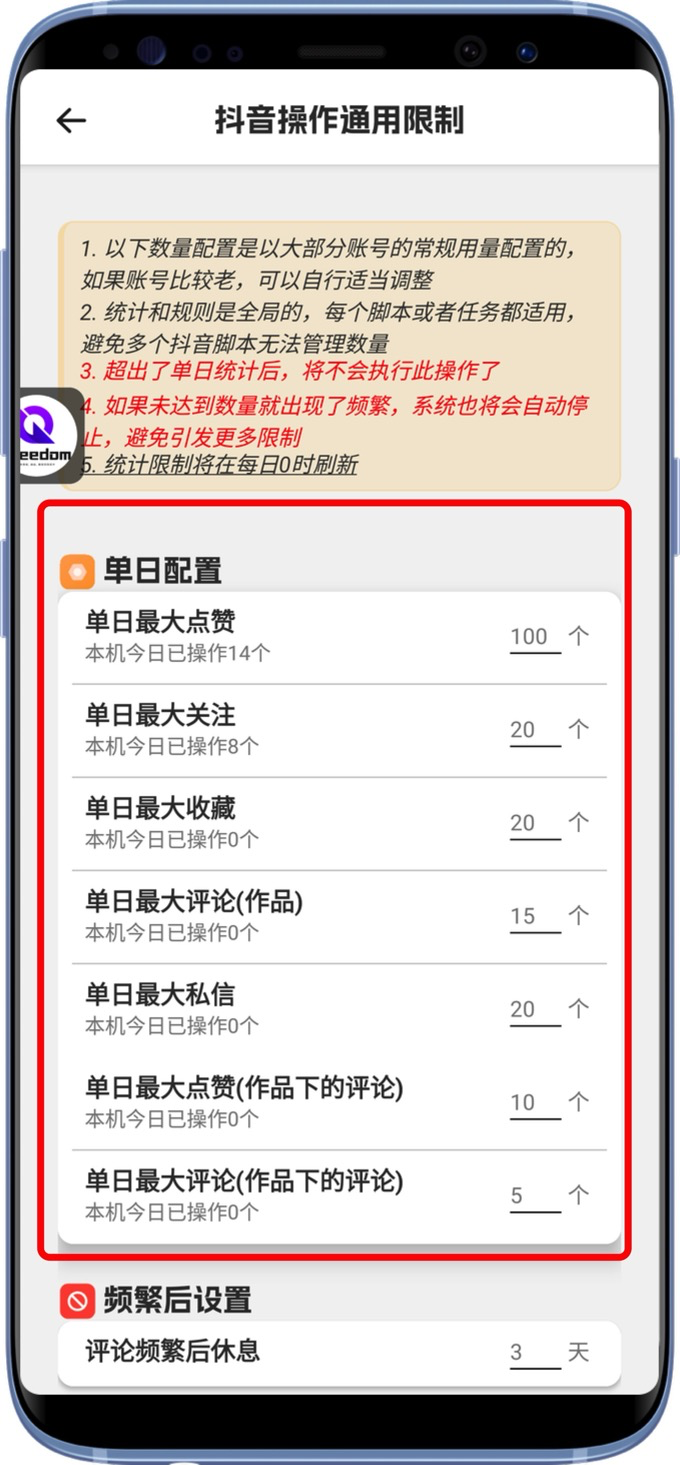680x1465 pixels.
Task: Go back using the top-left arrow
Action: tap(71, 121)
